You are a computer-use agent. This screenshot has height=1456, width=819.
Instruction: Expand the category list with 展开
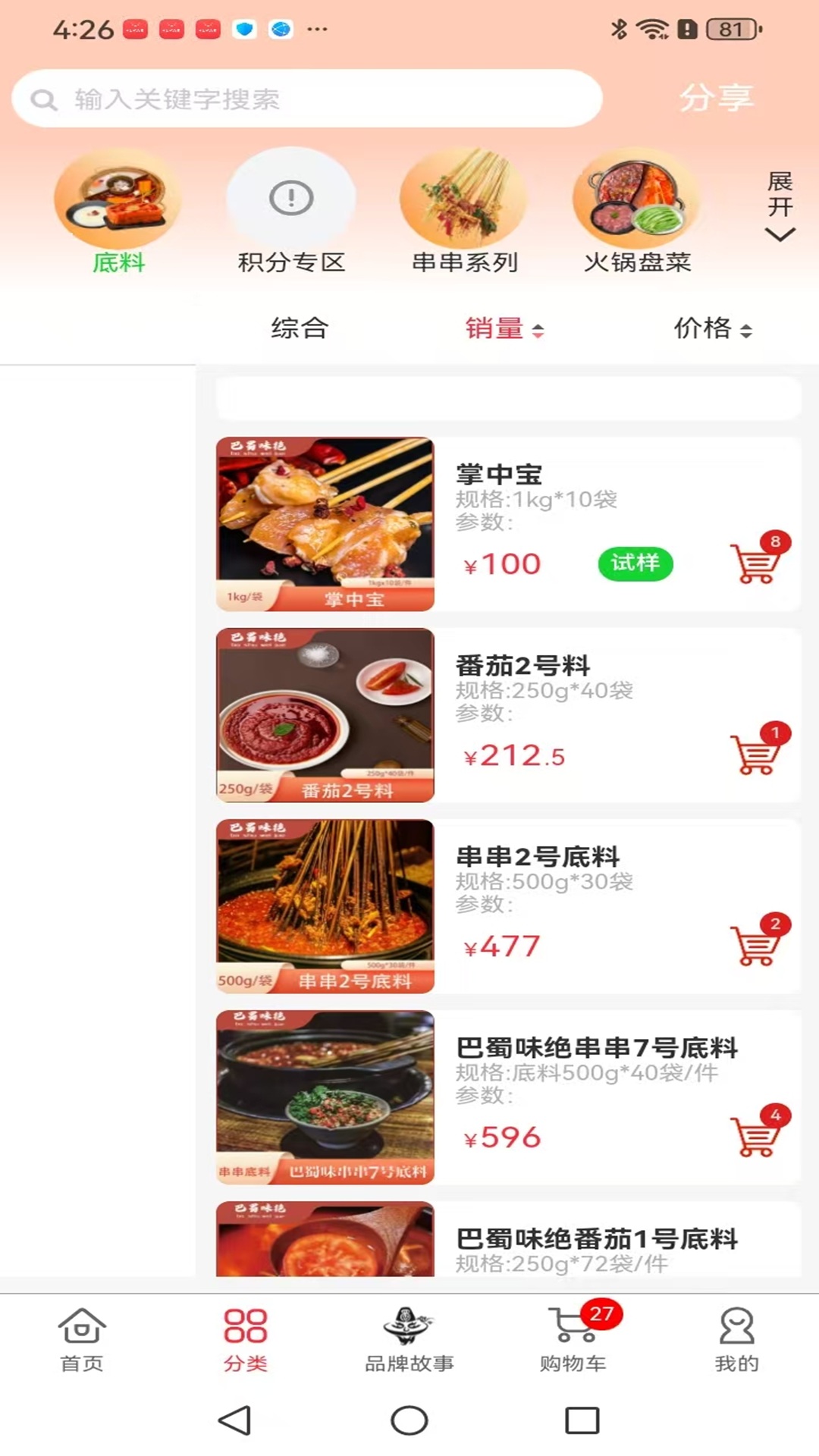coord(780,206)
